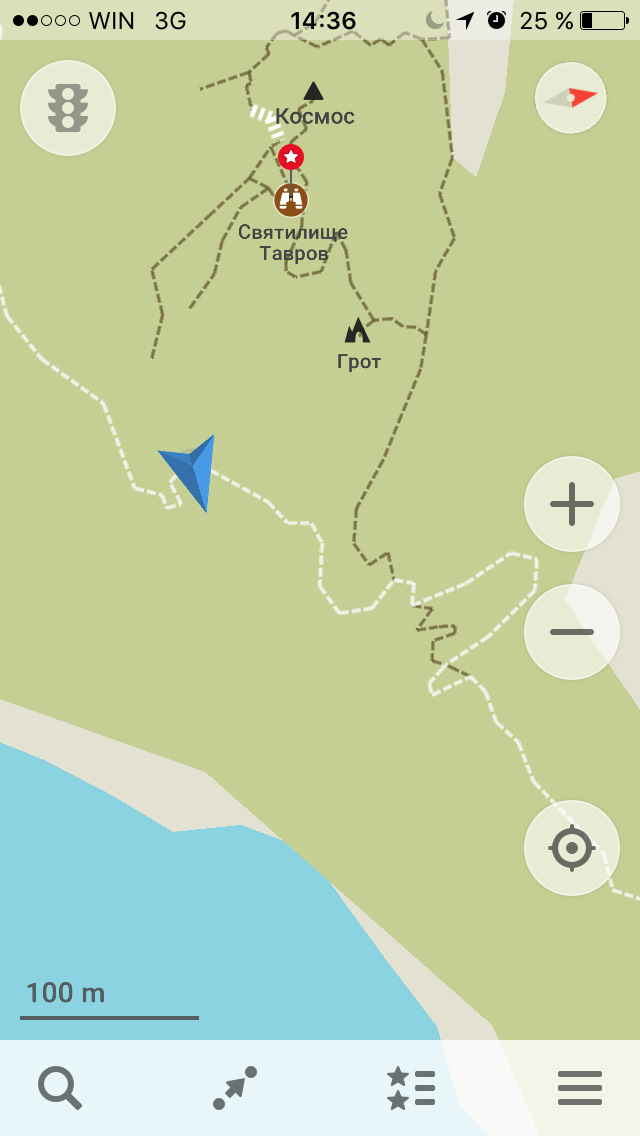
Task: Select the Святилище Тавров viewpoint marker
Action: pos(291,200)
